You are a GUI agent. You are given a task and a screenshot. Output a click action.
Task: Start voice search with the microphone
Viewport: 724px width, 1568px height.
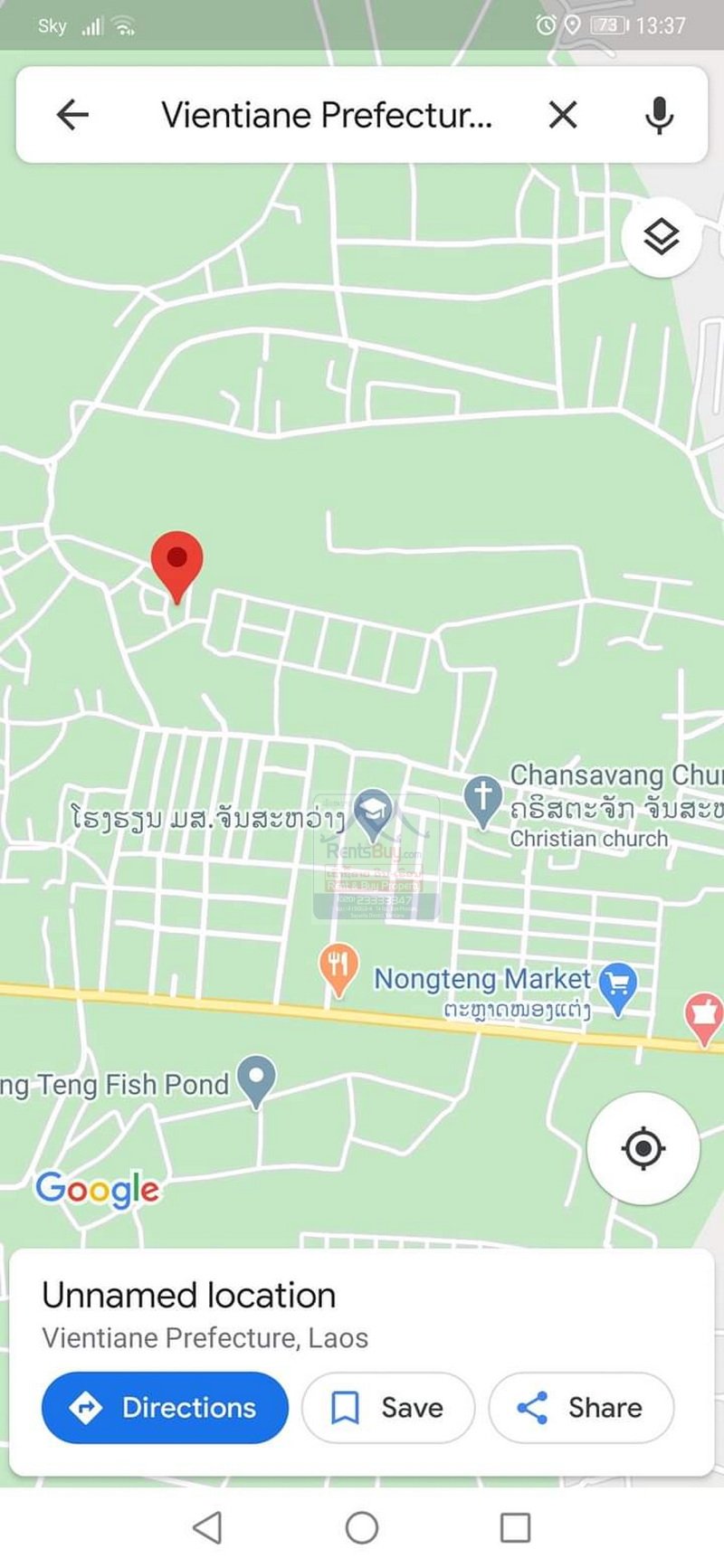pyautogui.click(x=659, y=115)
